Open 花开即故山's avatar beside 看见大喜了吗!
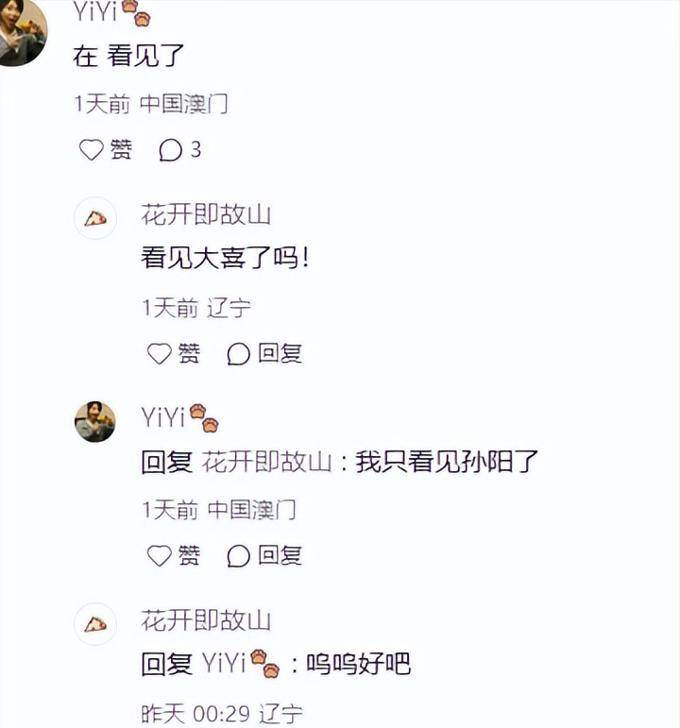Screen dimensions: 680x728 (95, 218)
